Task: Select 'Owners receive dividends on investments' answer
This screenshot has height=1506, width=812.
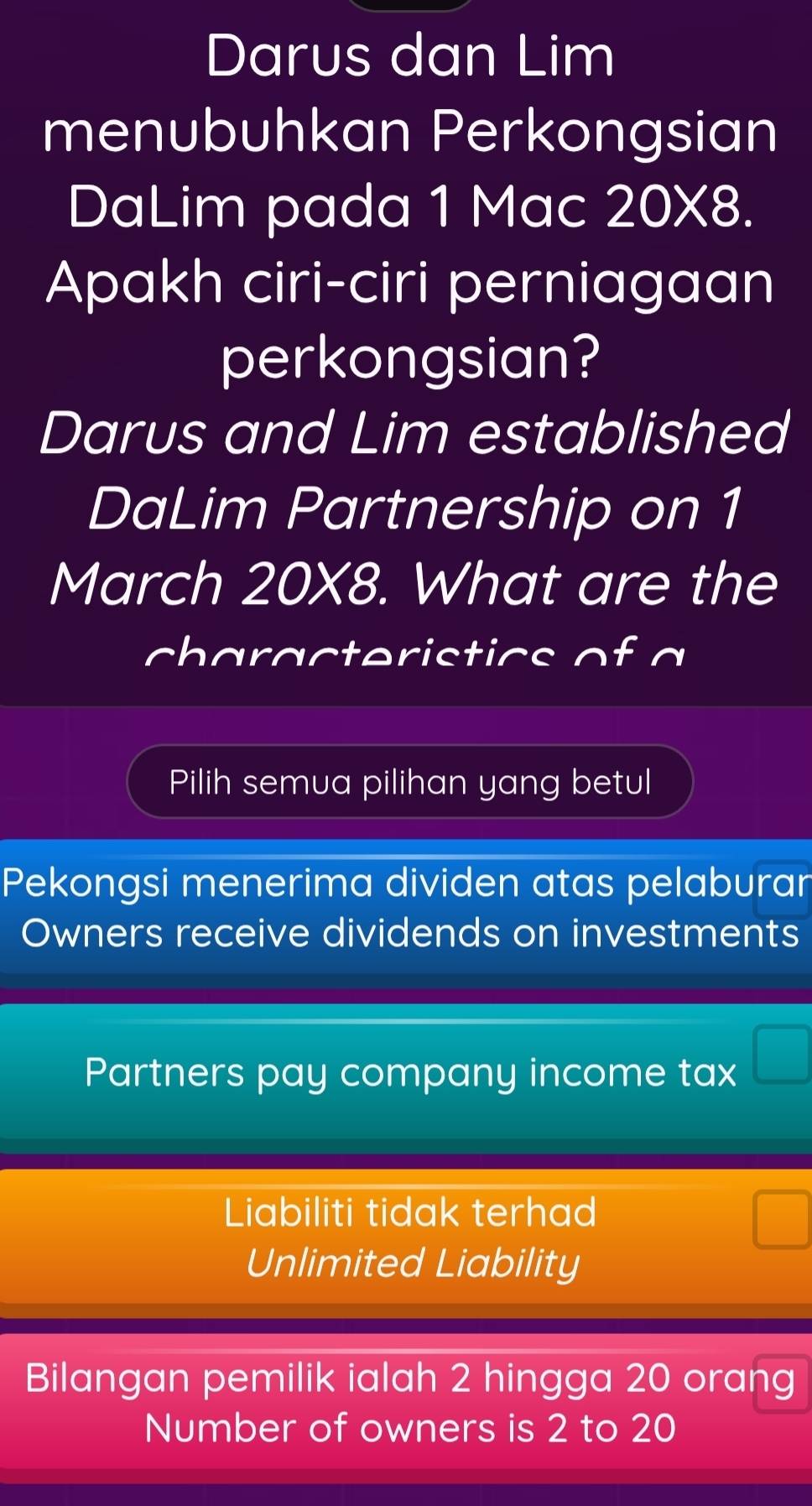Action: [406, 909]
